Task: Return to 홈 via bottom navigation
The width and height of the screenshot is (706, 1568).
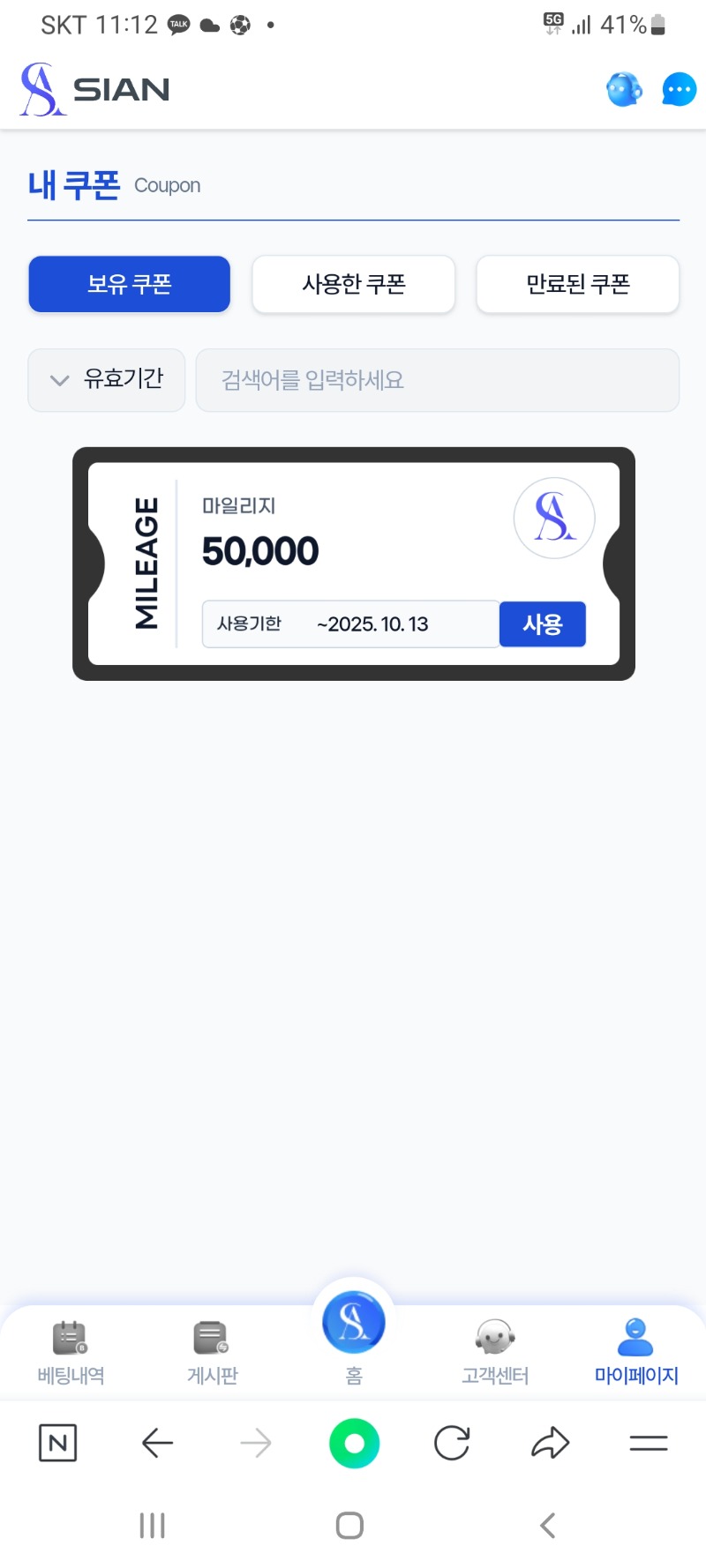Action: click(x=354, y=1333)
